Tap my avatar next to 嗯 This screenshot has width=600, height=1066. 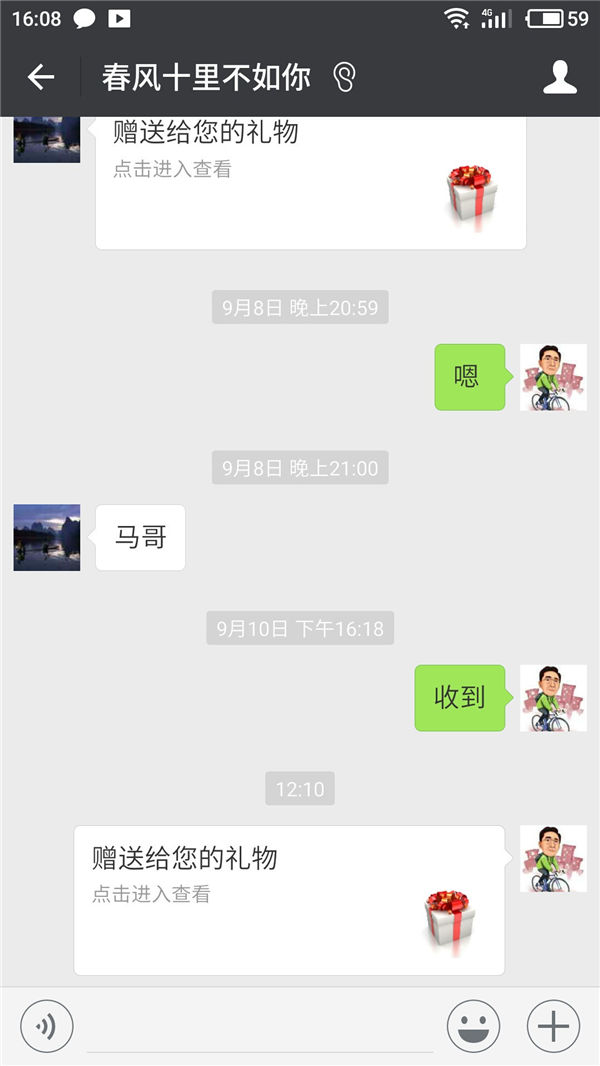[553, 377]
